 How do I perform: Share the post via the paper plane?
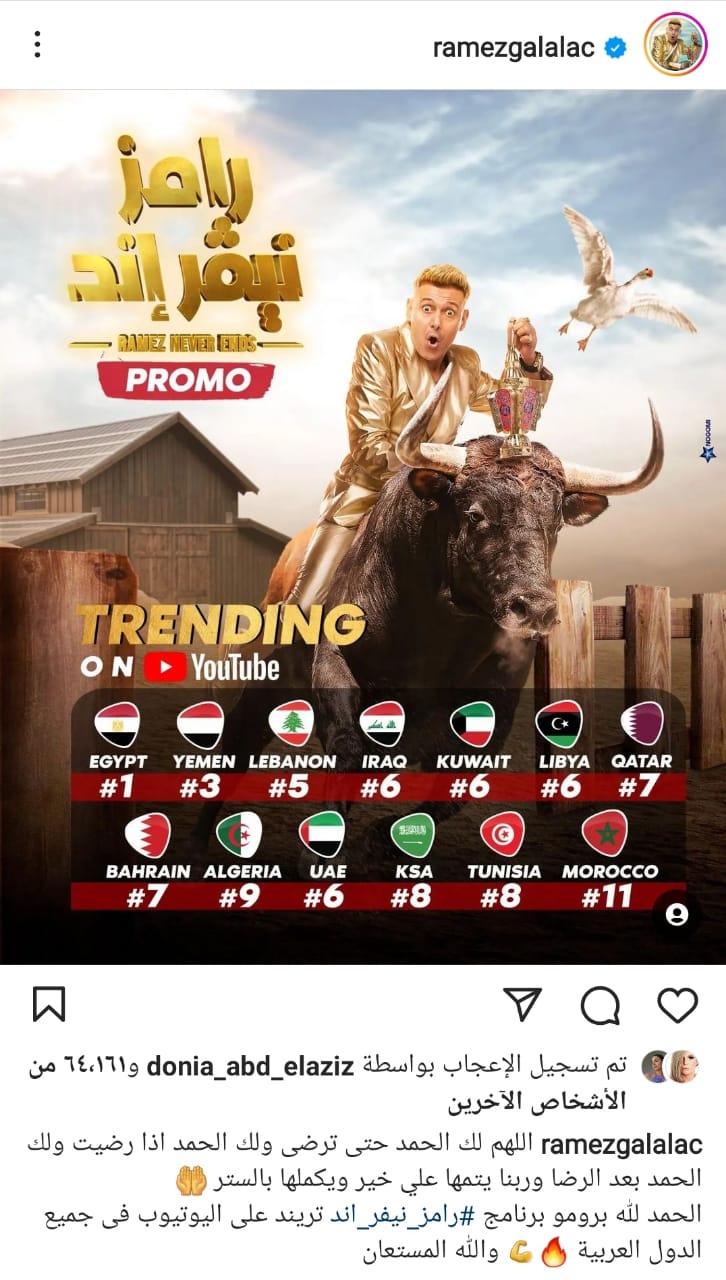click(522, 1004)
